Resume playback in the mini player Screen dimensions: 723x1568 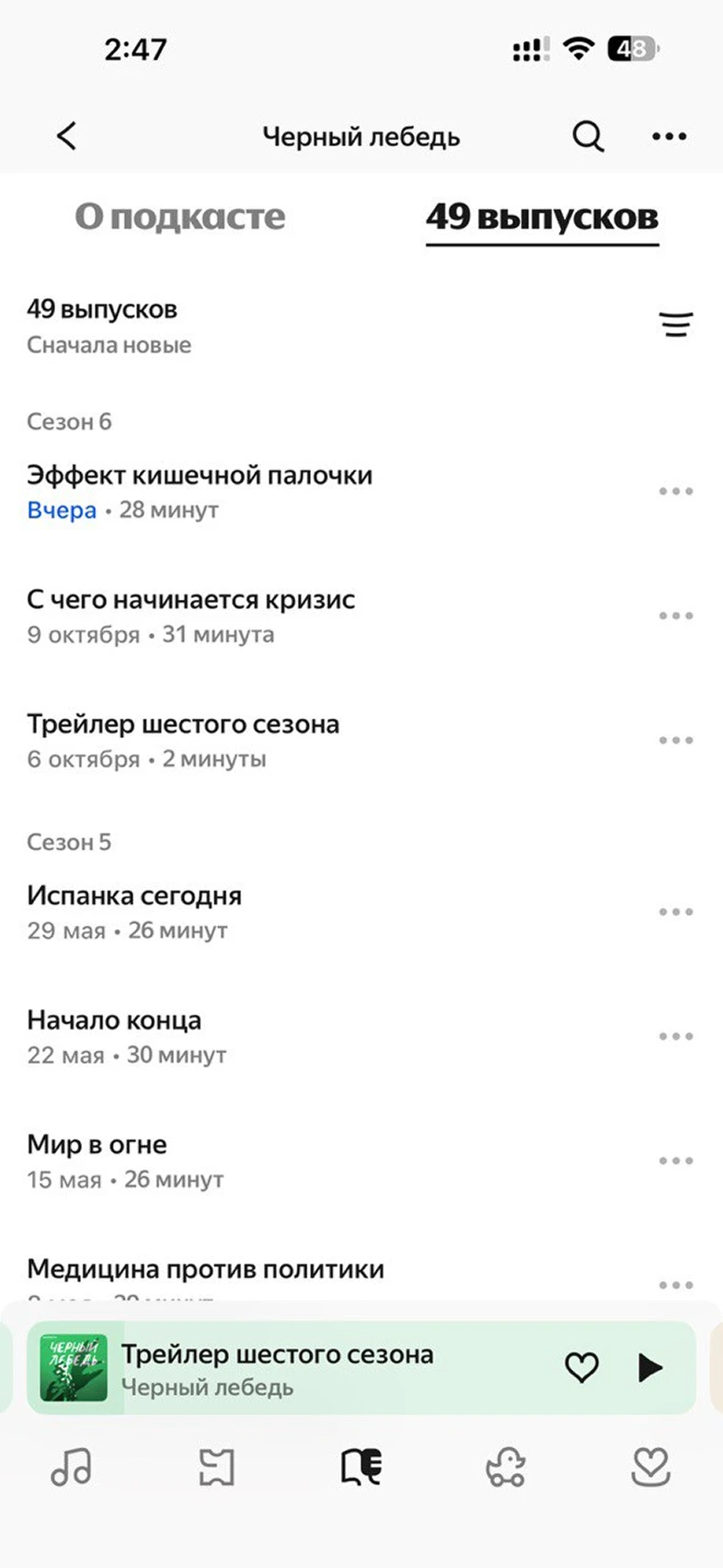[649, 1367]
